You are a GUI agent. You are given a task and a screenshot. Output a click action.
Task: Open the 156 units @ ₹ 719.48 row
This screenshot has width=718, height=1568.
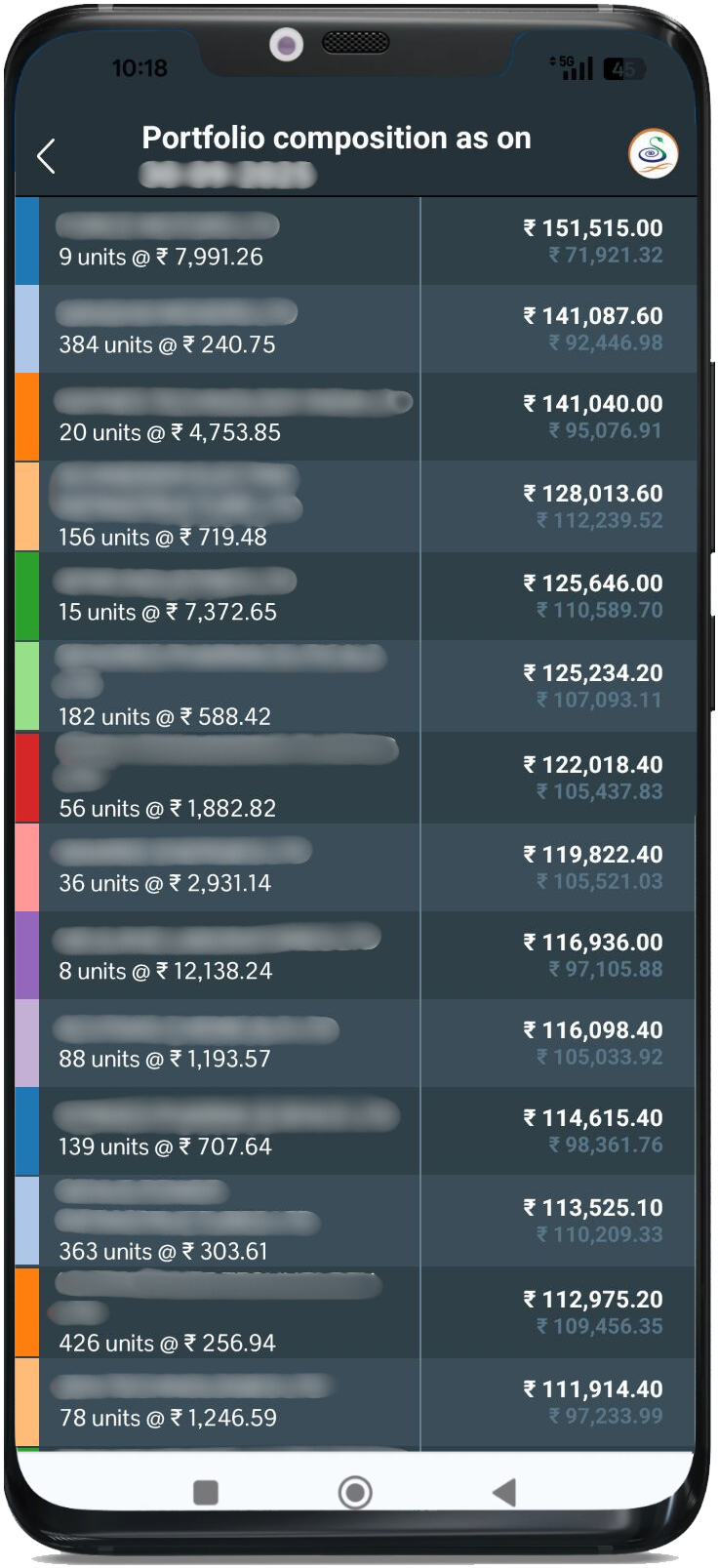click(356, 506)
